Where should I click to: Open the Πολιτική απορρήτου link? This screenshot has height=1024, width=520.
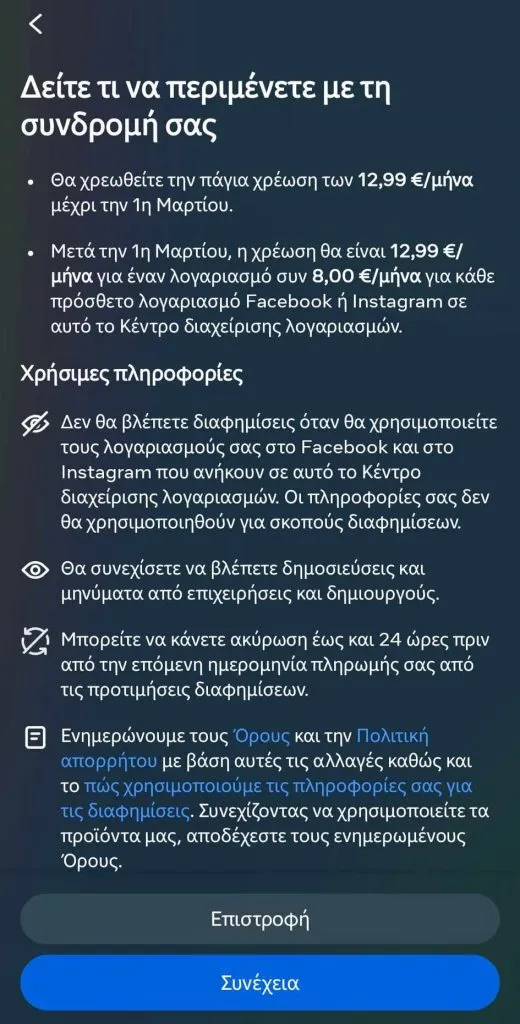[392, 737]
